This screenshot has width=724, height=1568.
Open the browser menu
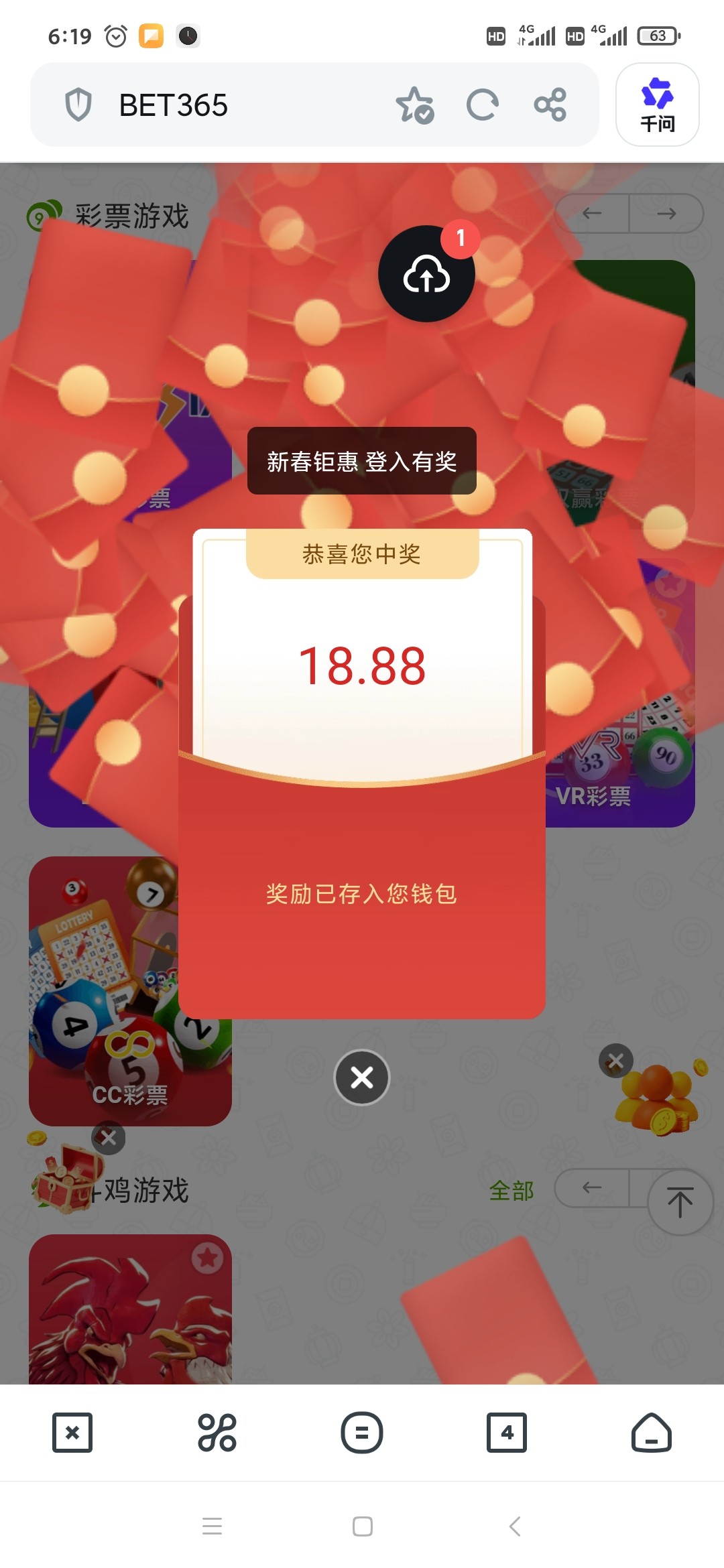[x=362, y=1433]
